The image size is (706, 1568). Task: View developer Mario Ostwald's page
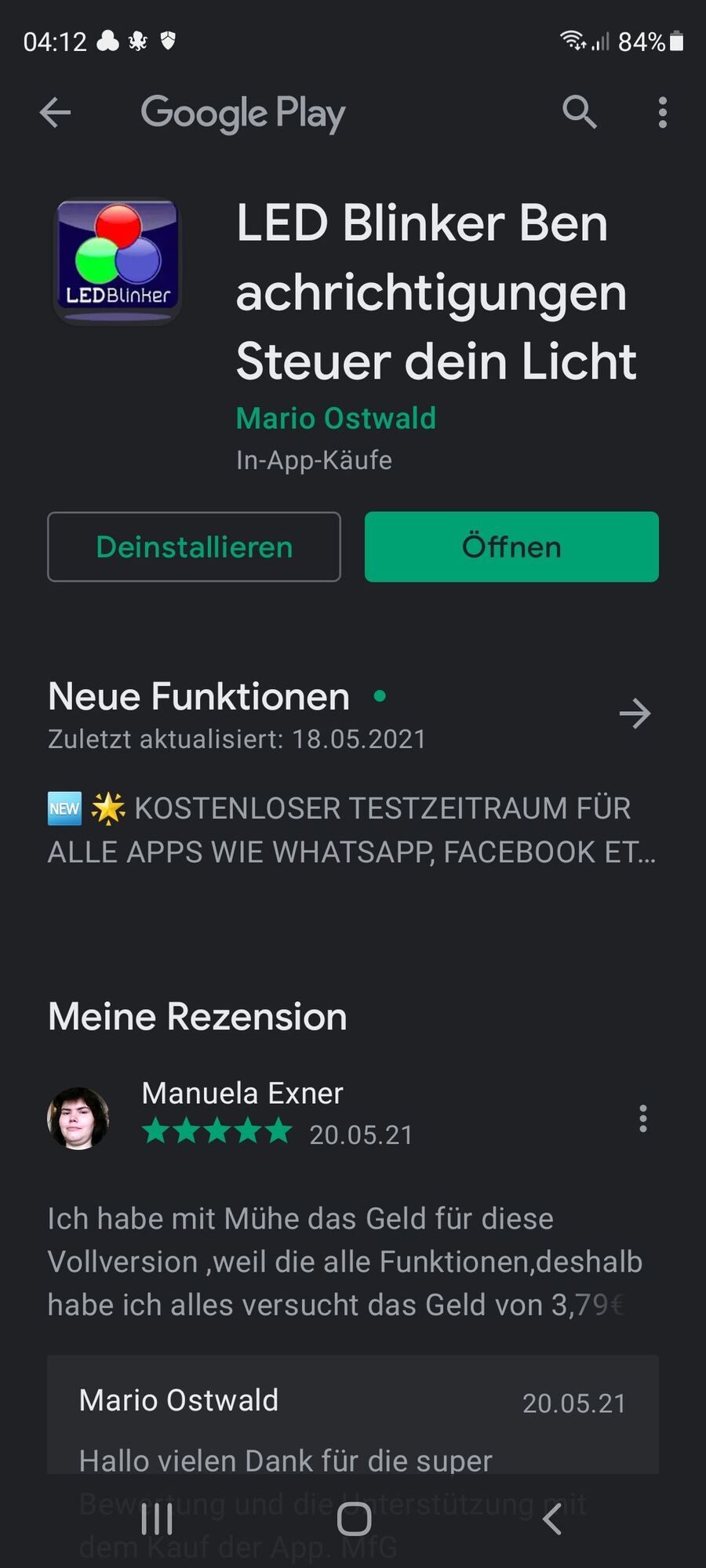[336, 419]
